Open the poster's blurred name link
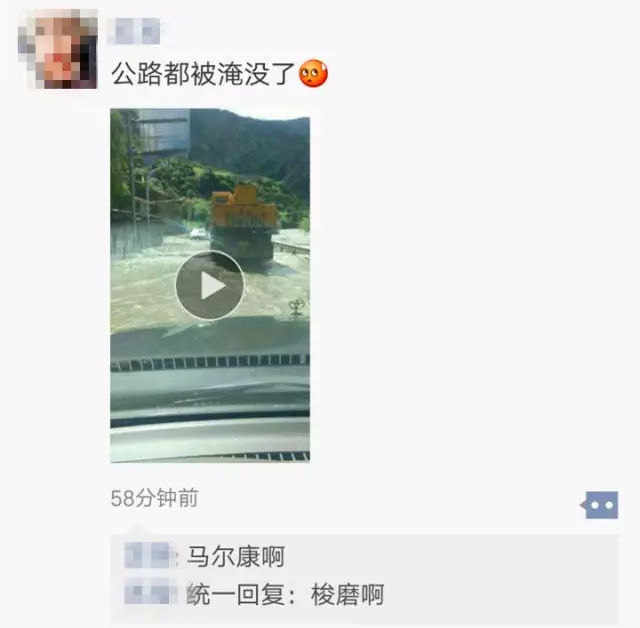640x628 pixels. tap(134, 33)
